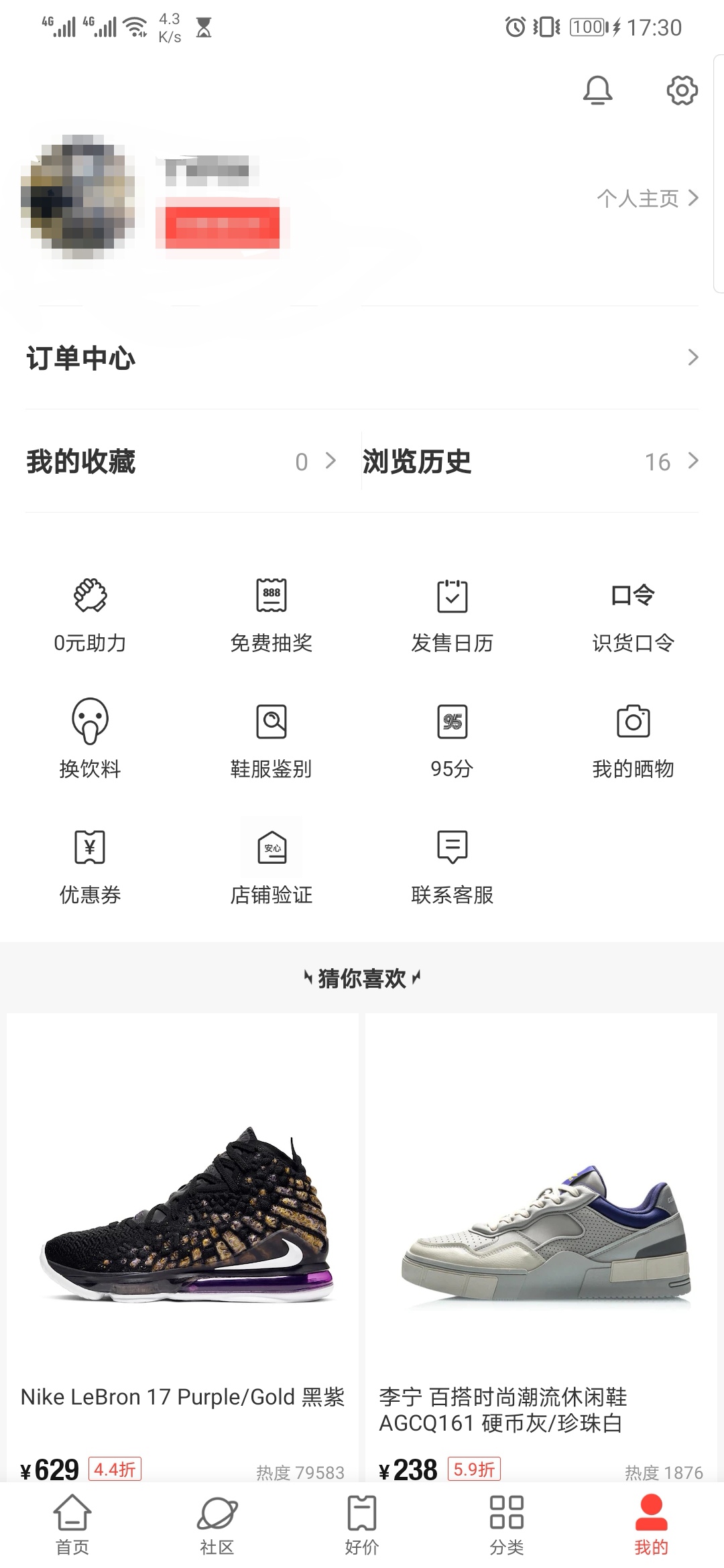724x1568 pixels.
Task: Open the settings gear
Action: 682,89
